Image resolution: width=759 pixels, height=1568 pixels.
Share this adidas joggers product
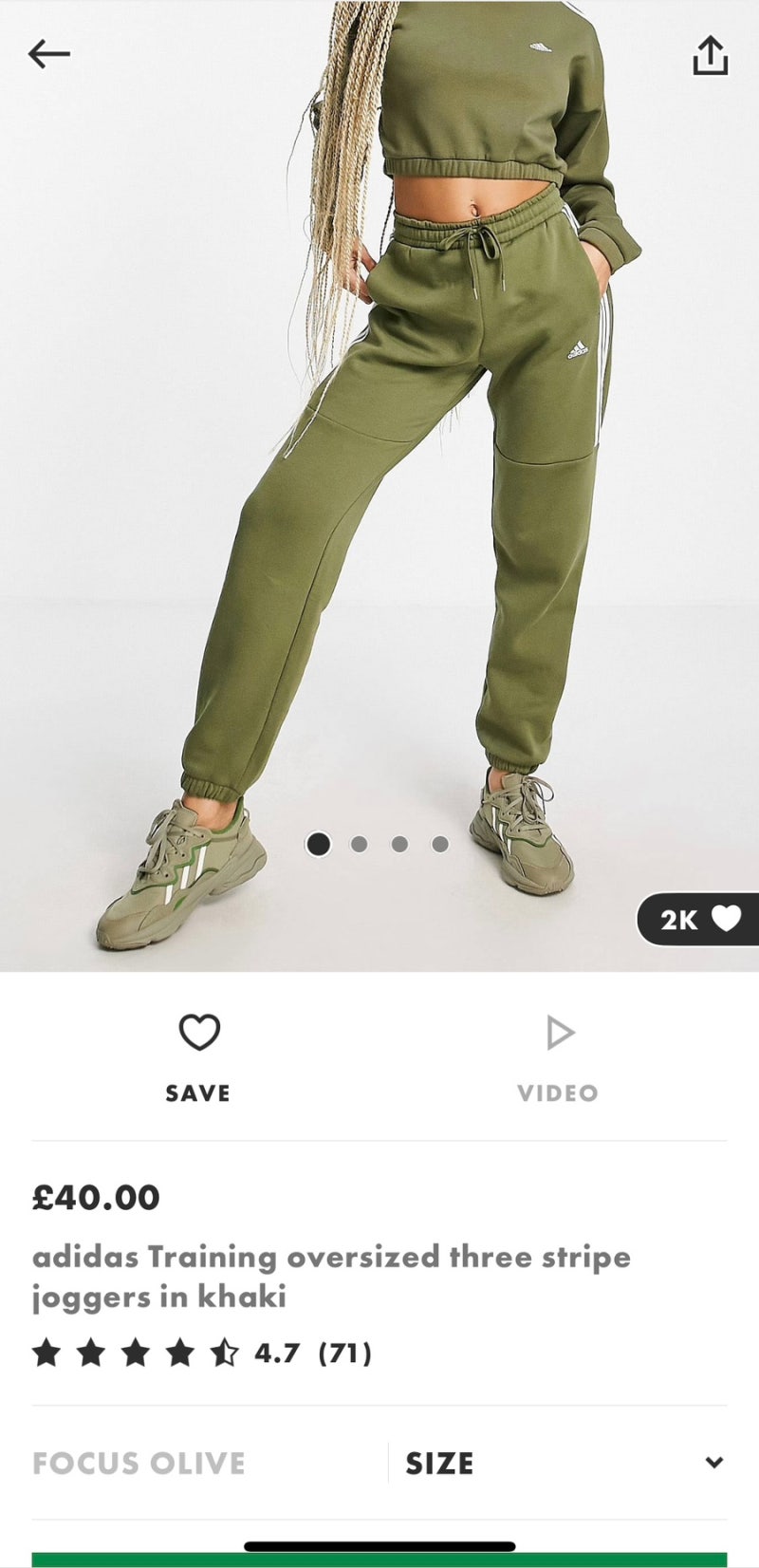pos(710,55)
